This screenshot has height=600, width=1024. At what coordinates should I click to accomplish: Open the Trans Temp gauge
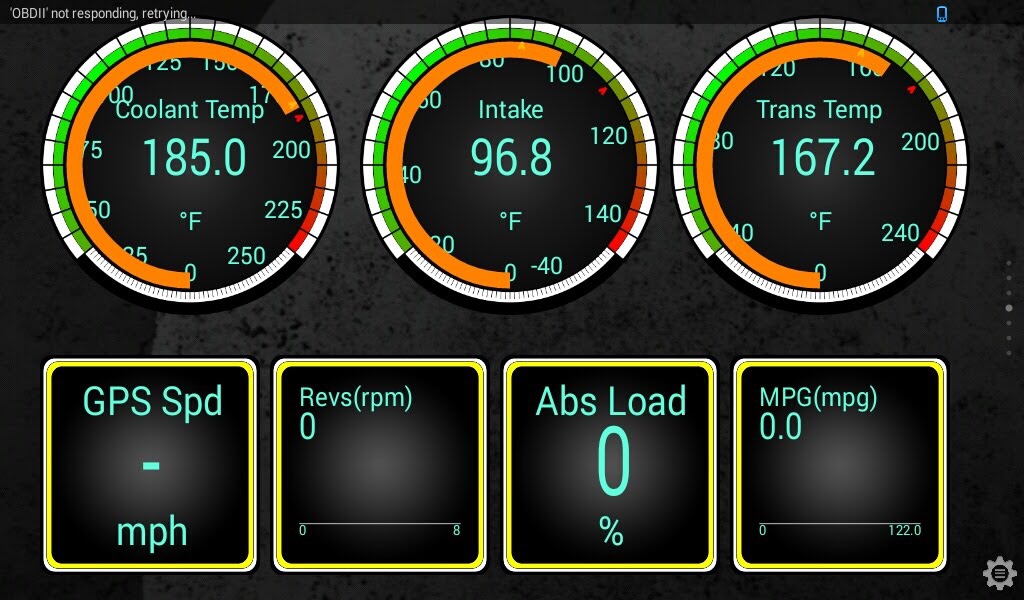coord(820,158)
